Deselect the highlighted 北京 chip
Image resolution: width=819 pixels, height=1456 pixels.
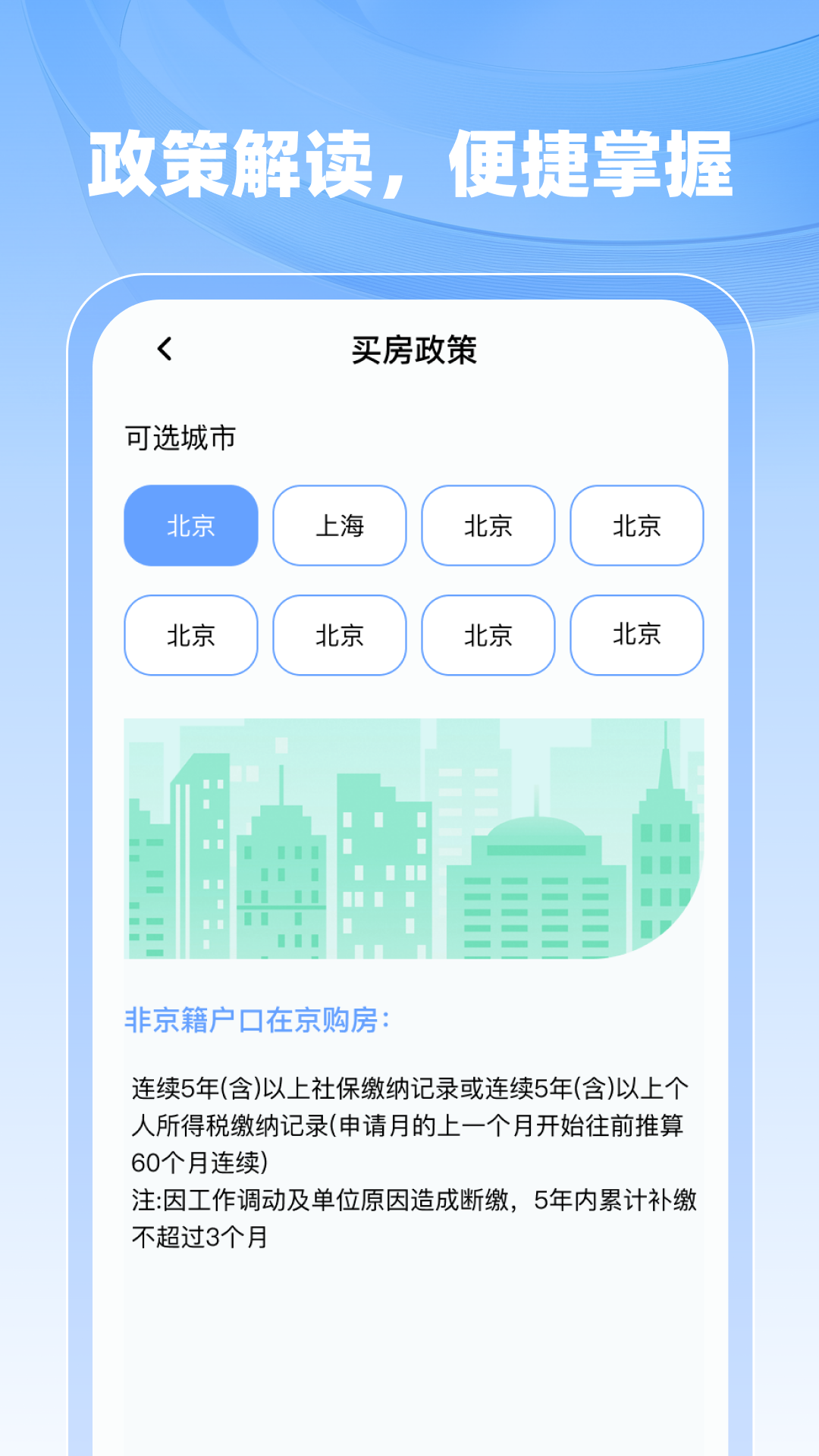click(x=190, y=526)
